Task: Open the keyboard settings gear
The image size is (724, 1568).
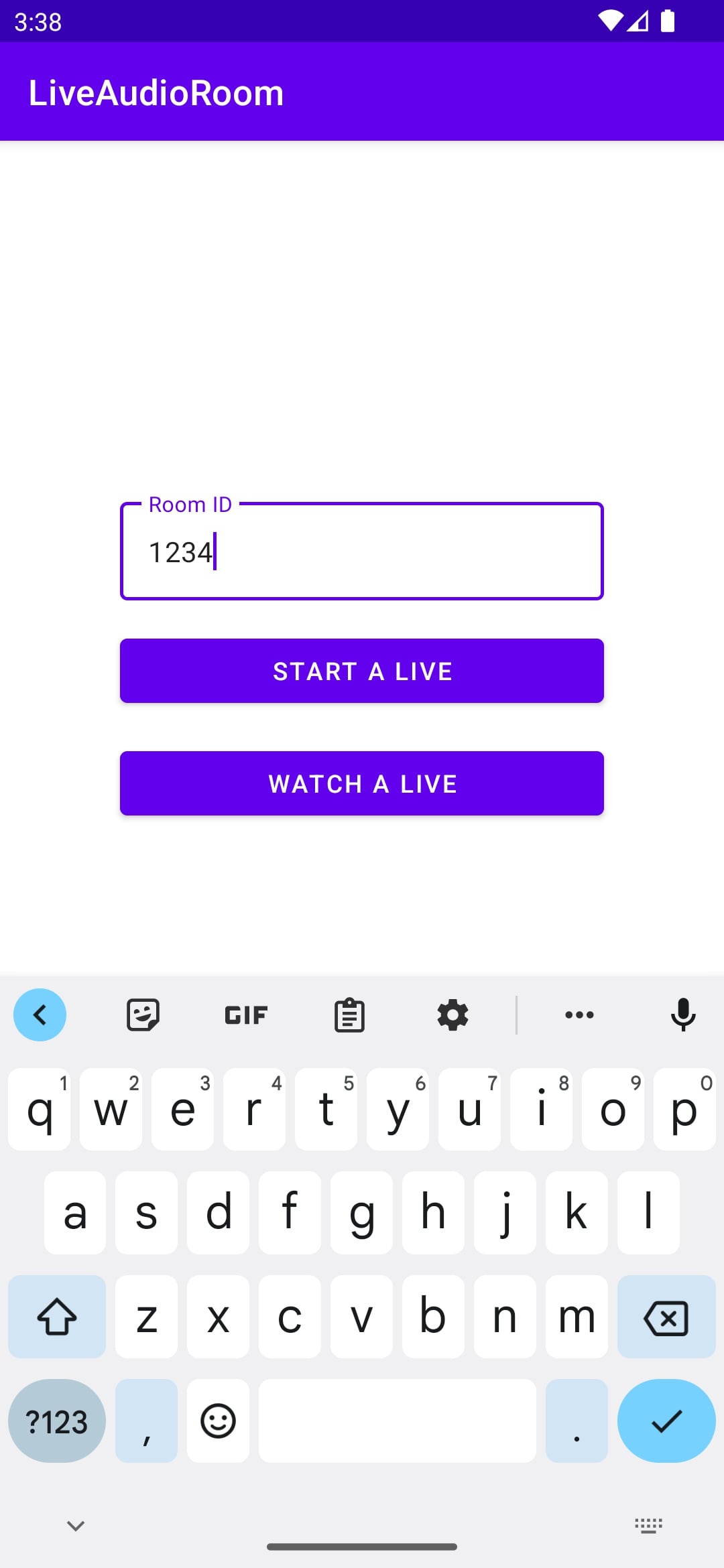Action: (x=452, y=1015)
